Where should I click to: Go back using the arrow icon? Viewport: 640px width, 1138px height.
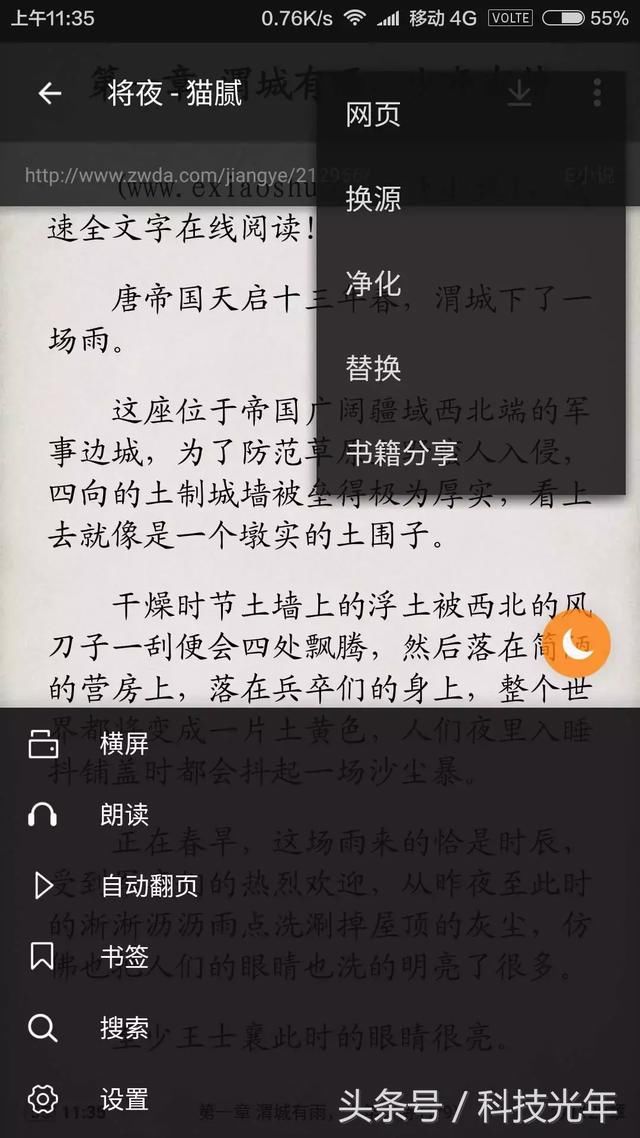pyautogui.click(x=49, y=94)
